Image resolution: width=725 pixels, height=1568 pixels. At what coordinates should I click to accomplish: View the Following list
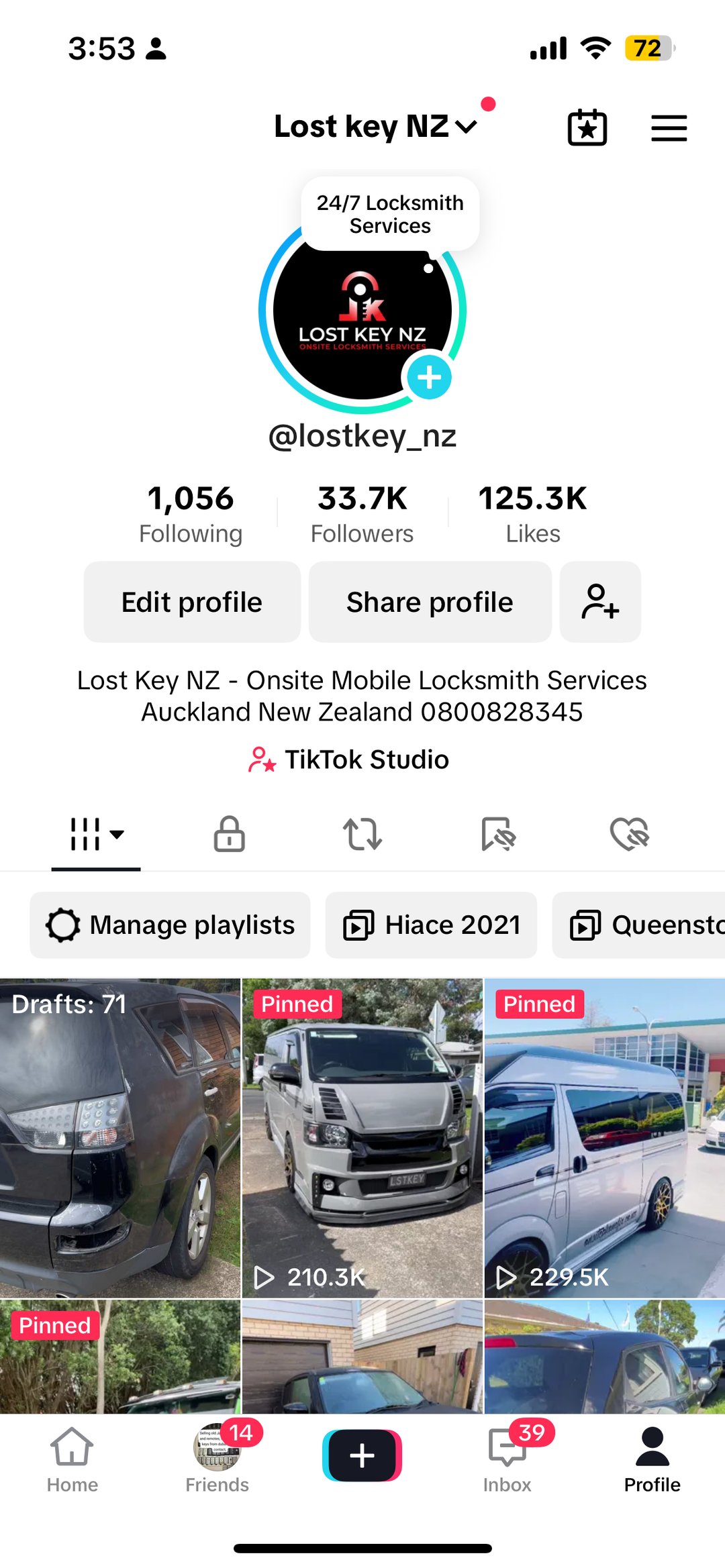191,513
